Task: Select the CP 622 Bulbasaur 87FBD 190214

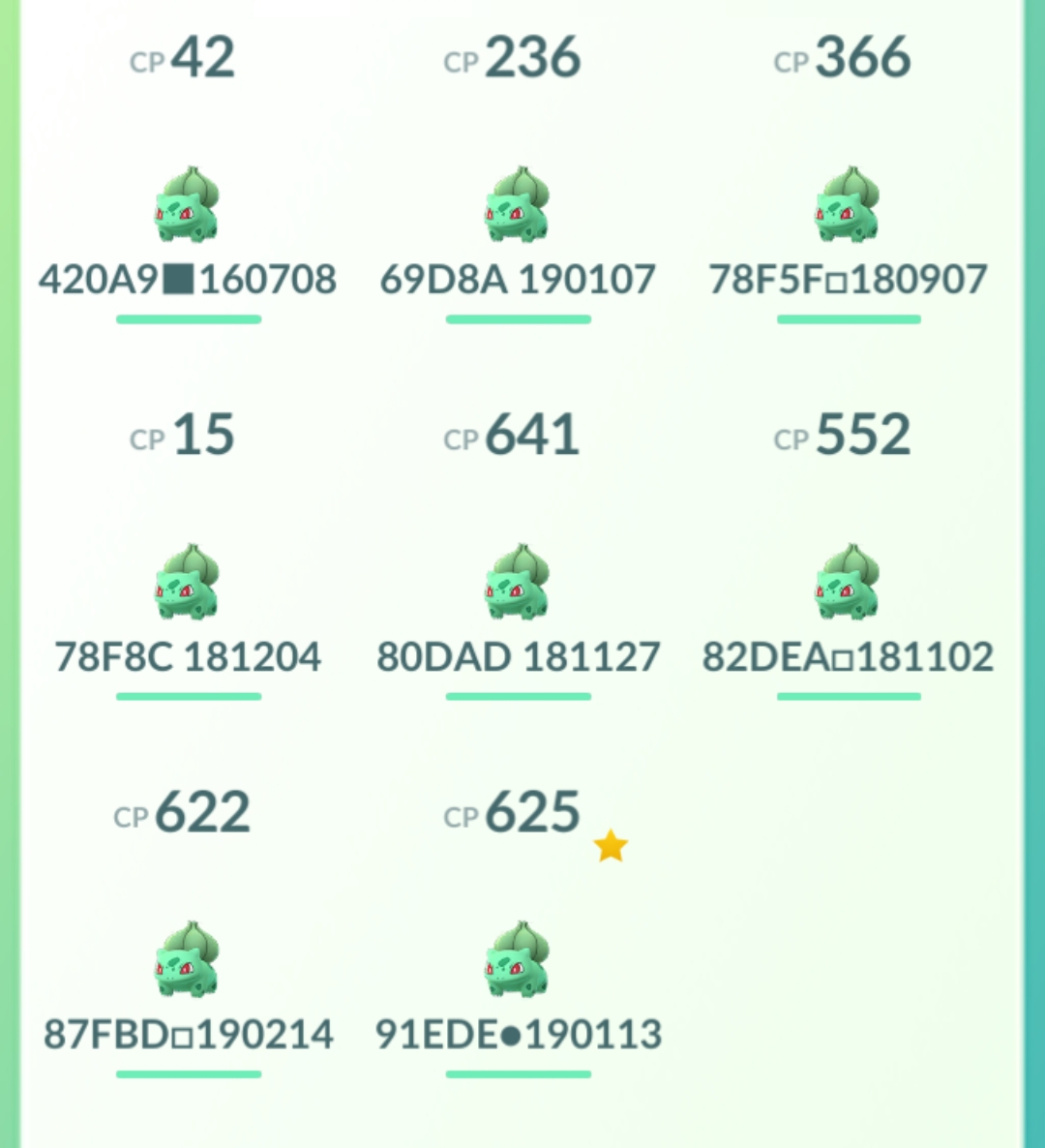Action: coord(187,959)
